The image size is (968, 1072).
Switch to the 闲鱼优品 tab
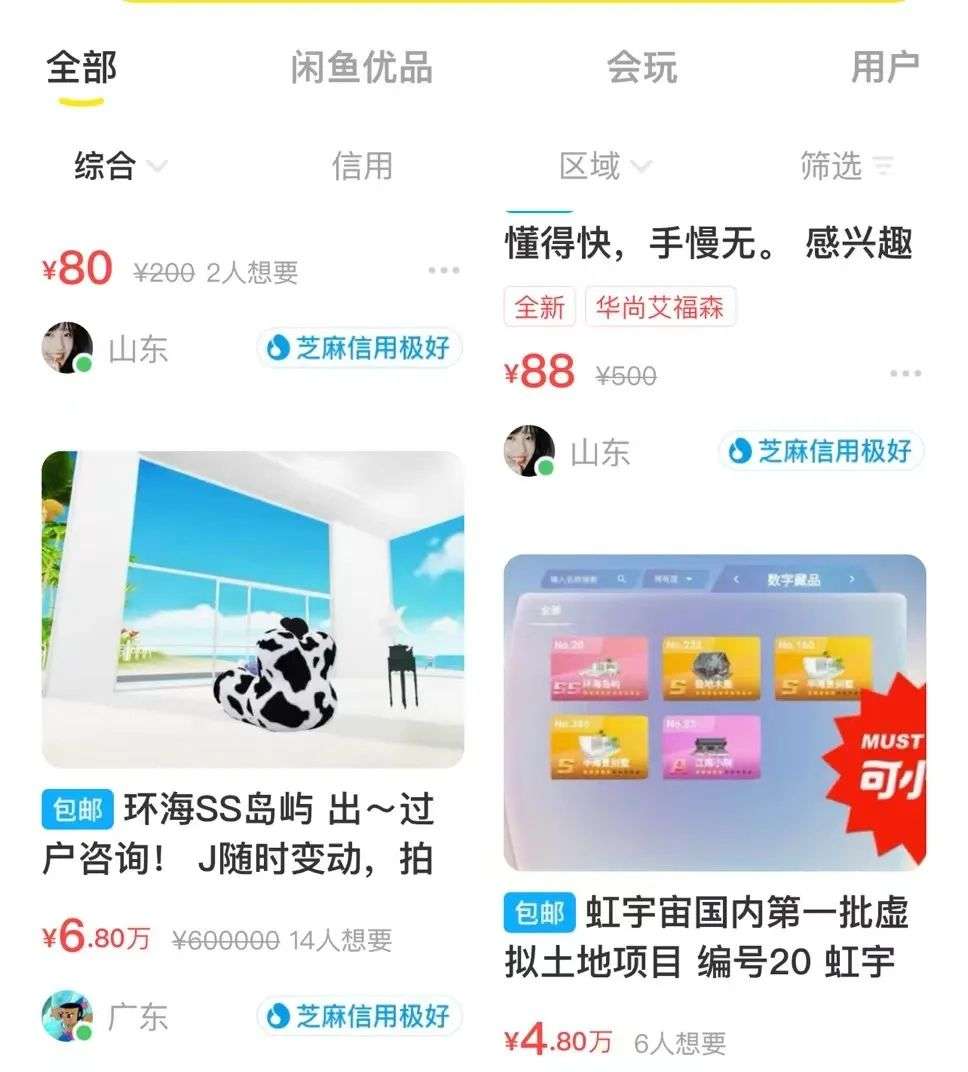pos(361,68)
